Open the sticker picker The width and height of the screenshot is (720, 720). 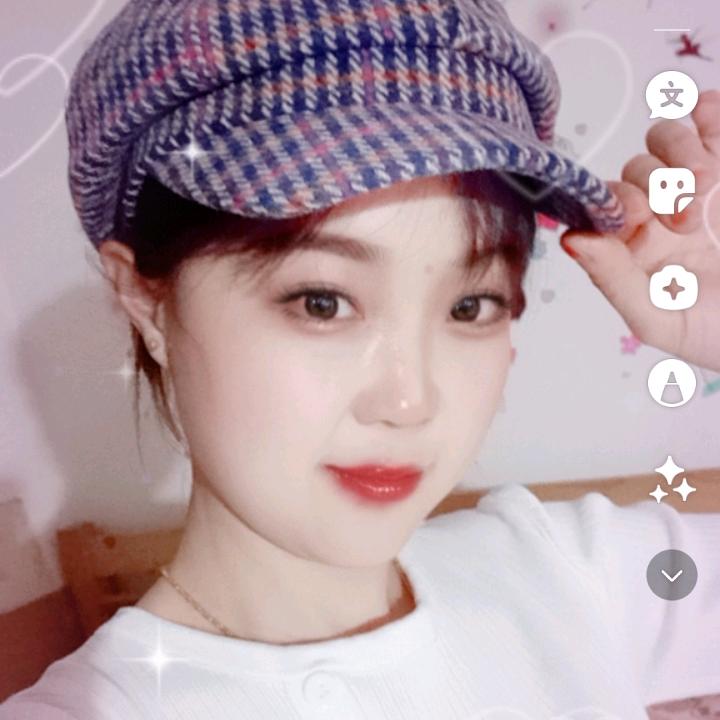click(672, 191)
